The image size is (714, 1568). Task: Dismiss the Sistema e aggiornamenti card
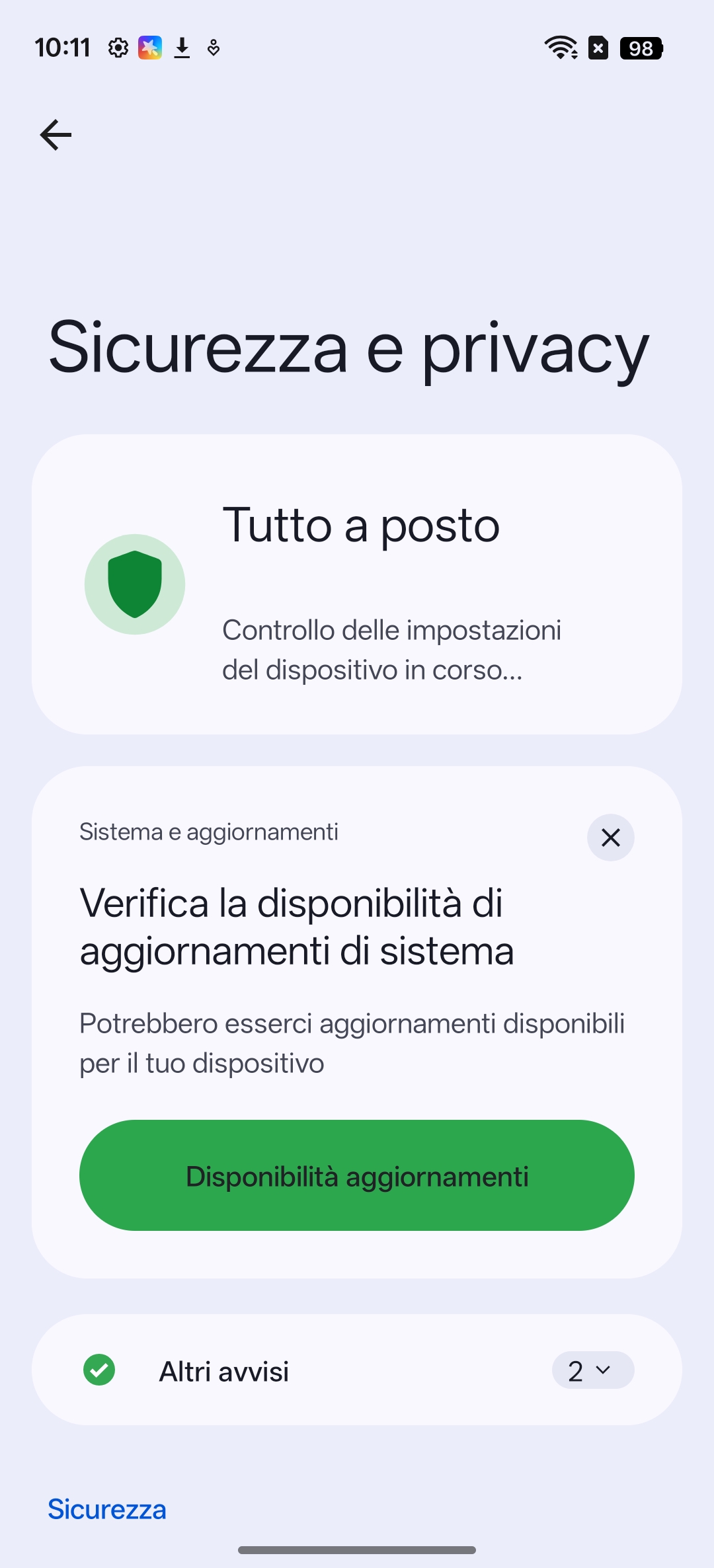point(610,838)
